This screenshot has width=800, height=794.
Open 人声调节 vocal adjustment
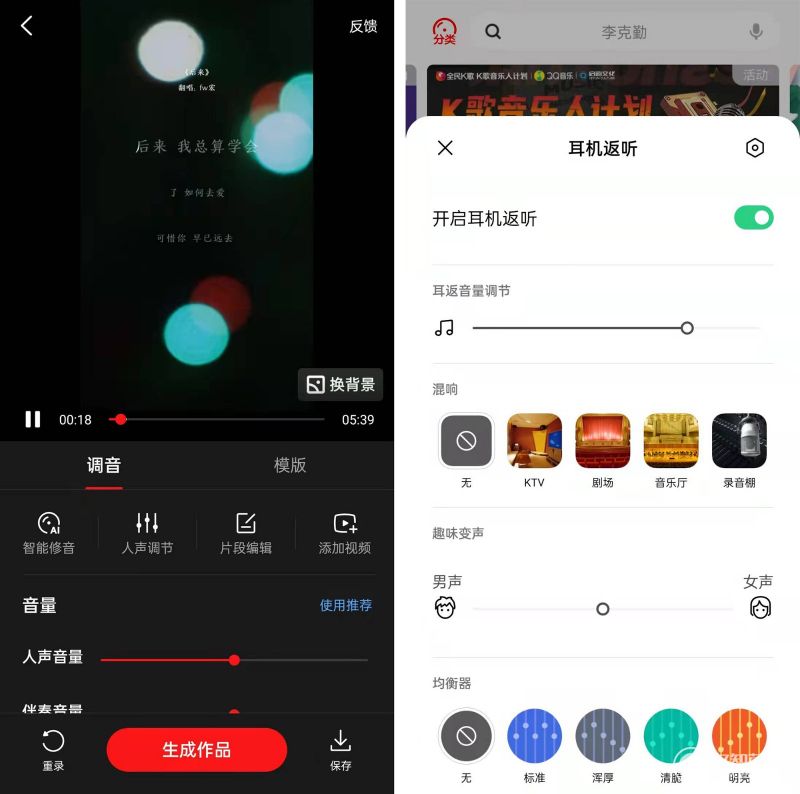(x=147, y=533)
